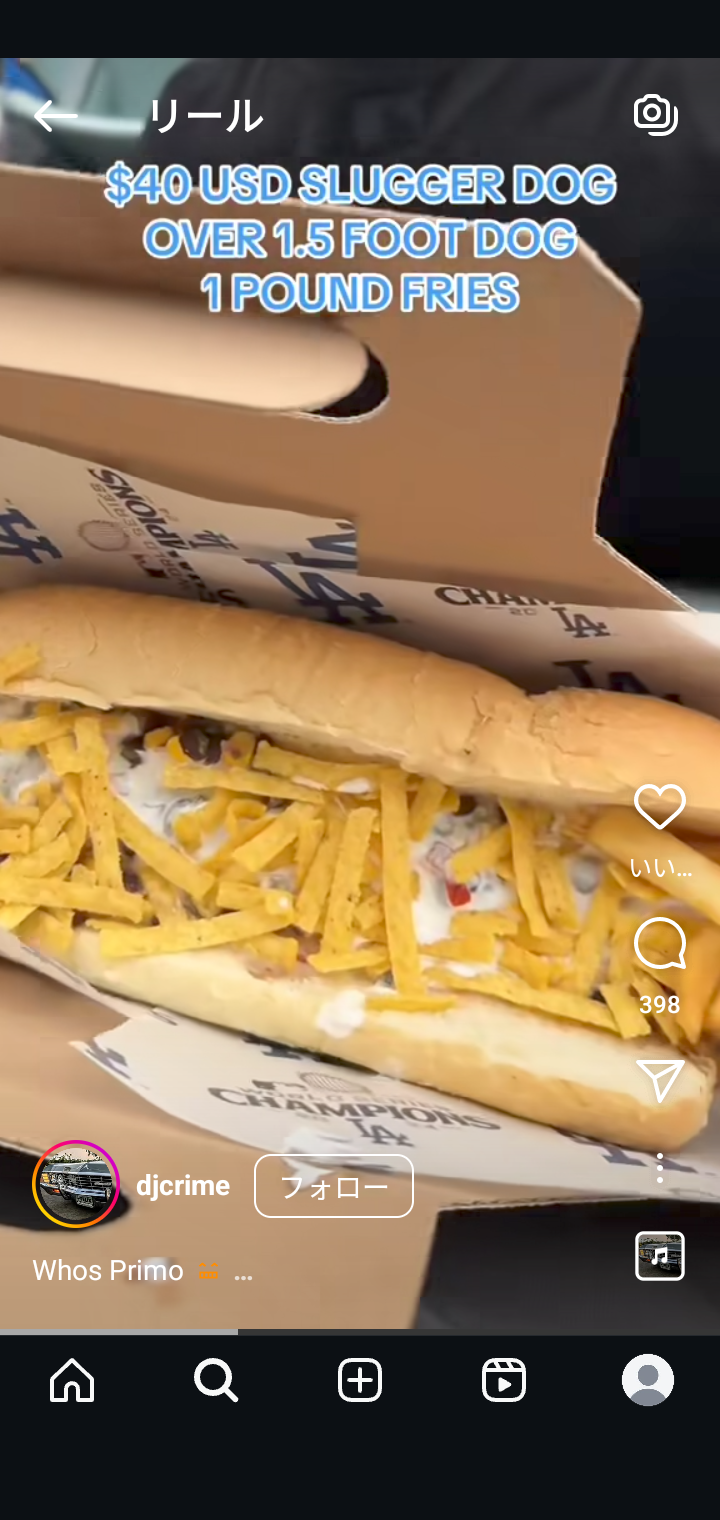
Task: Share this reel via the paper plane icon
Action: click(660, 1080)
